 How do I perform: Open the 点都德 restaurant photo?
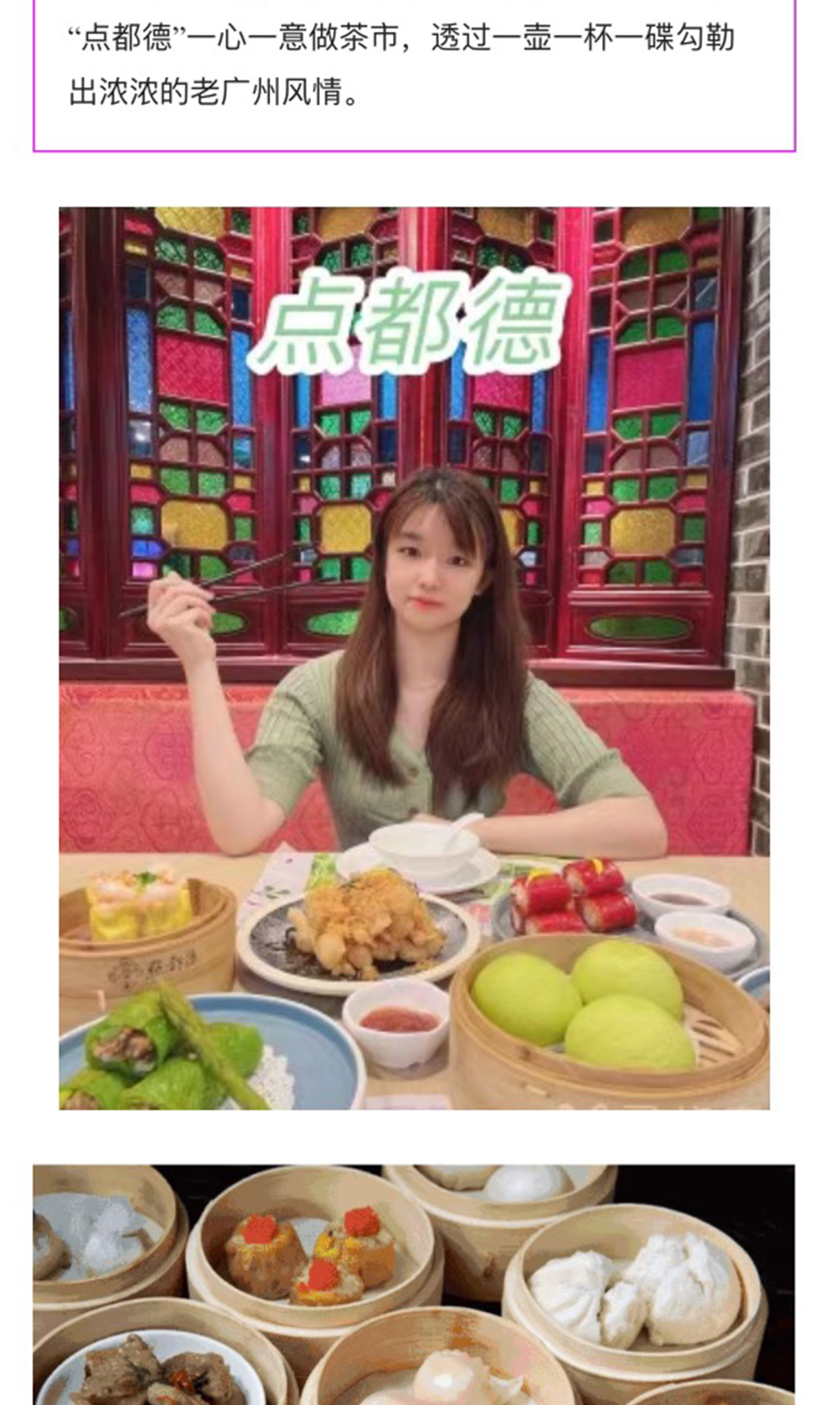414,657
